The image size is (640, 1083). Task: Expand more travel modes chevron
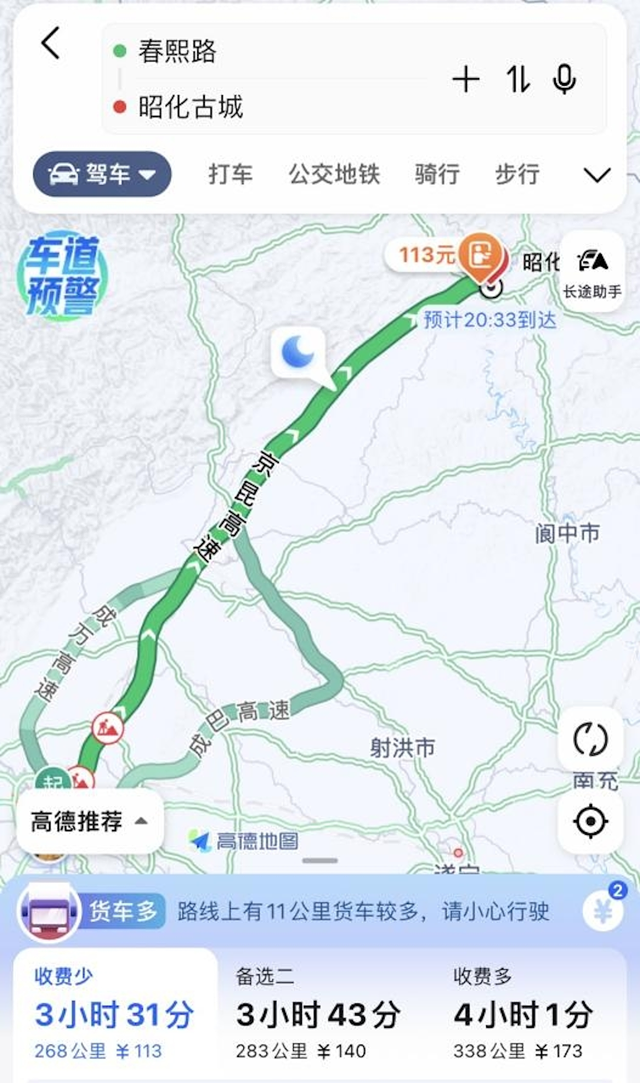[x=597, y=175]
